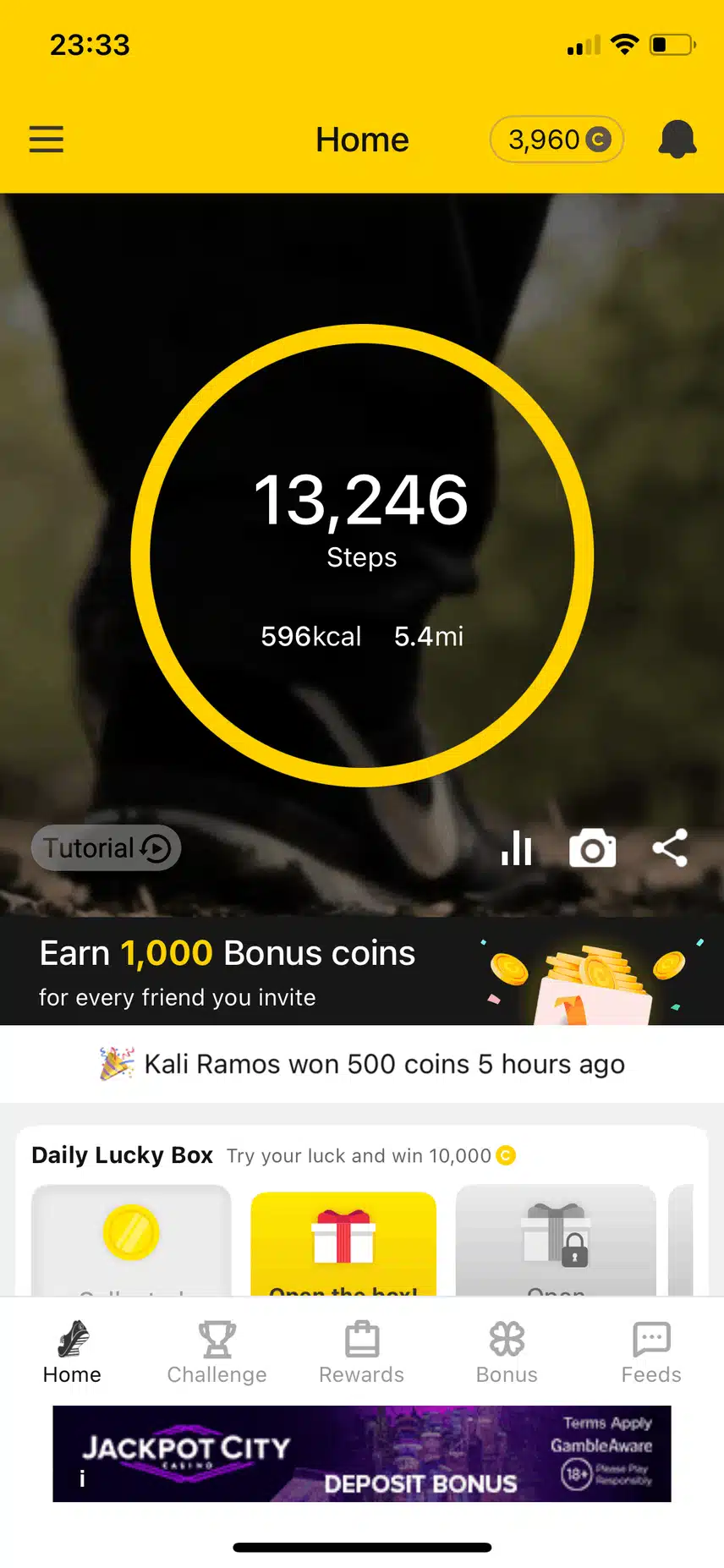View step statistics chart
The image size is (724, 1568).
tap(517, 848)
